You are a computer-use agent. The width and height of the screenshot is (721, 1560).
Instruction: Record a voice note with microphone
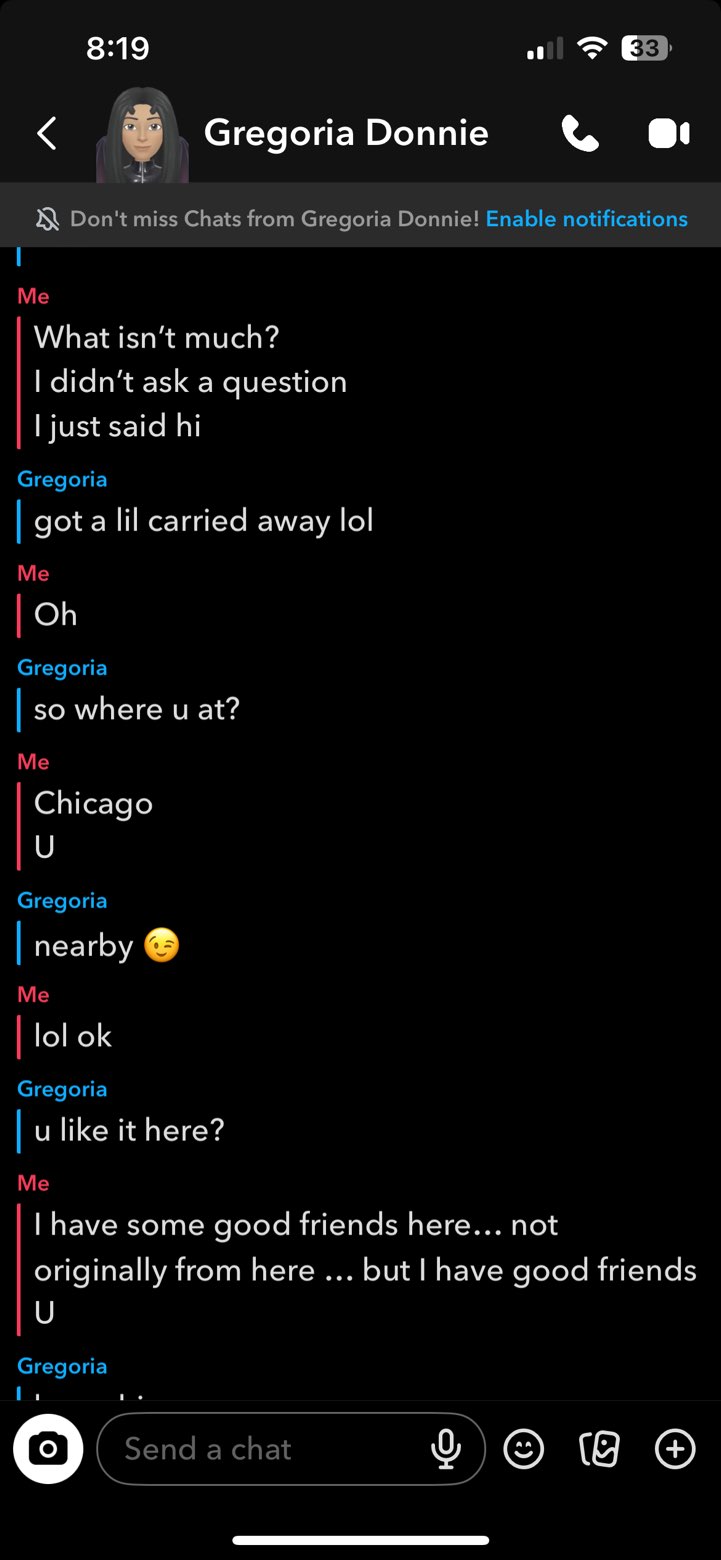(x=446, y=1449)
